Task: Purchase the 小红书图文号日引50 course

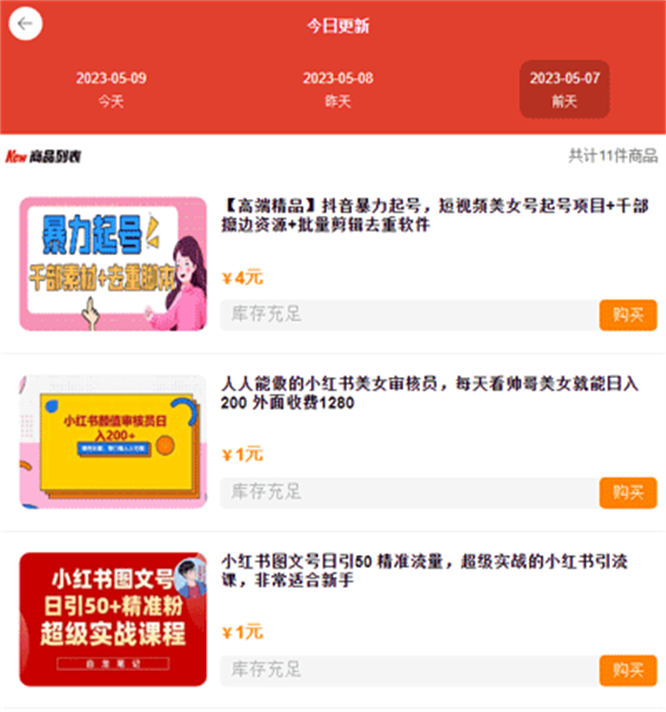Action: tap(627, 670)
